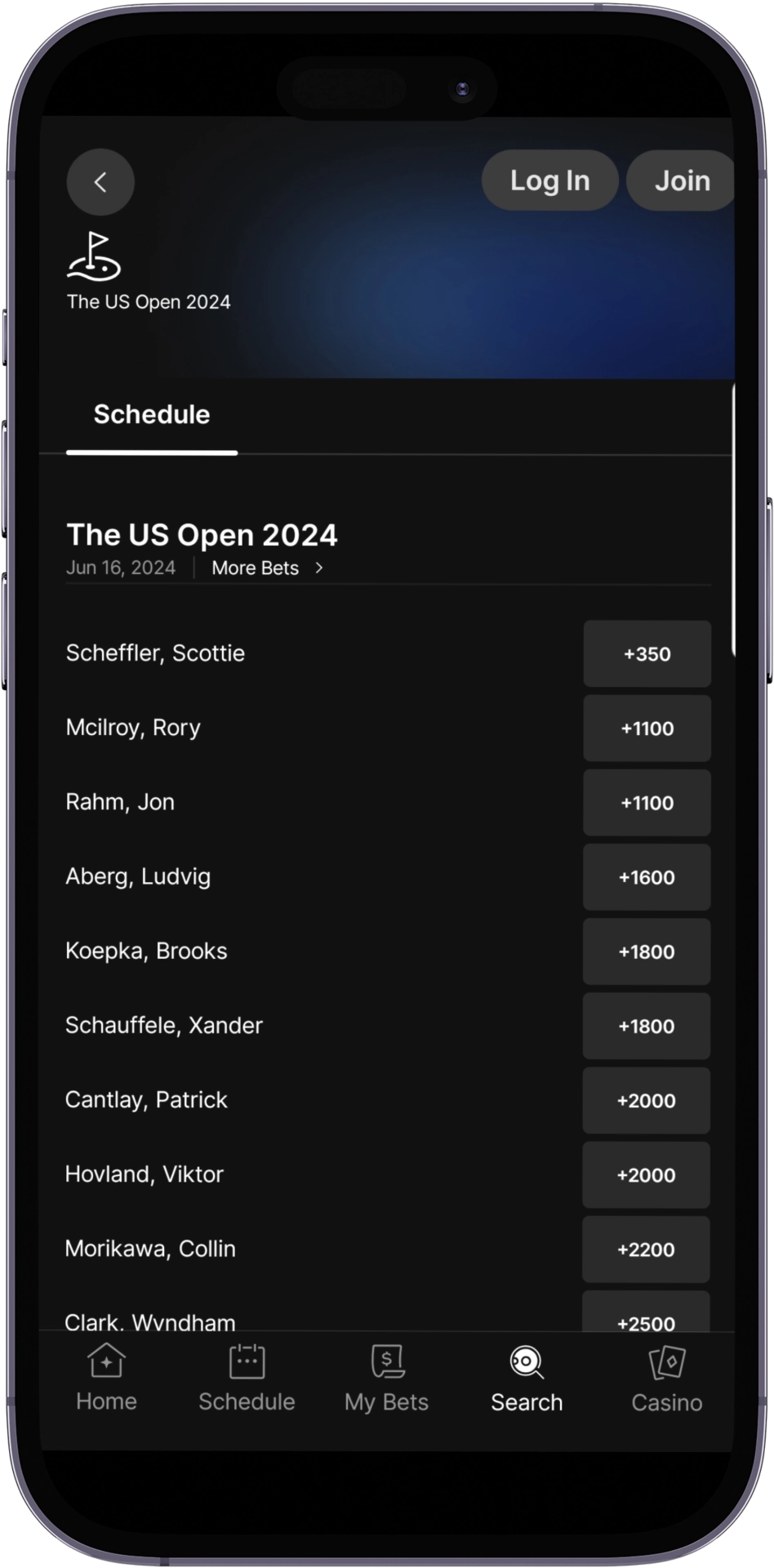Tap the Log In button
774x1568 pixels.
(x=549, y=180)
